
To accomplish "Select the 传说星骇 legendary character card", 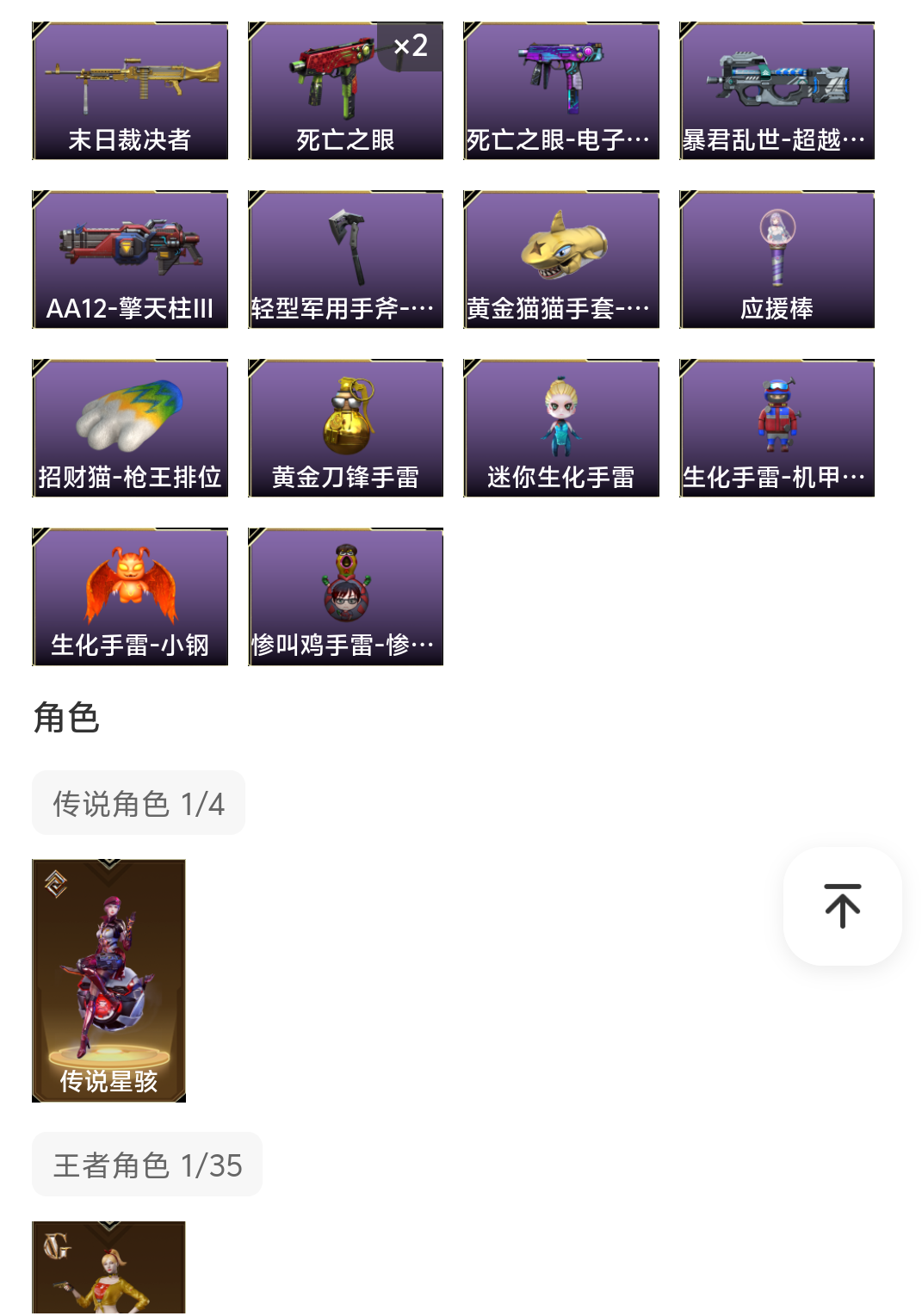I will click(x=108, y=979).
